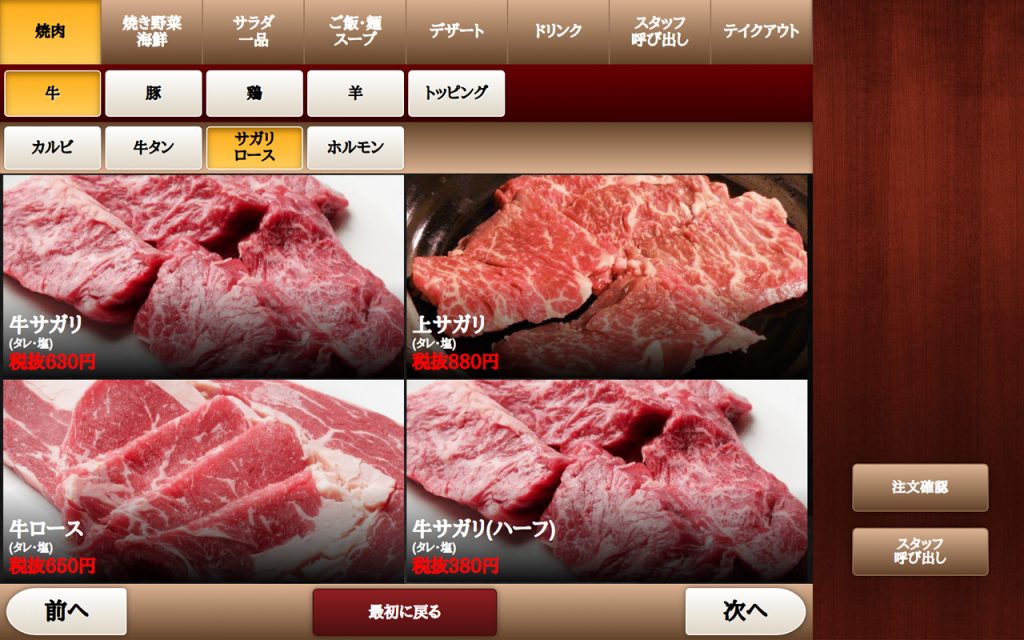This screenshot has width=1024, height=640.
Task: Open the トッピング options
Action: [456, 93]
